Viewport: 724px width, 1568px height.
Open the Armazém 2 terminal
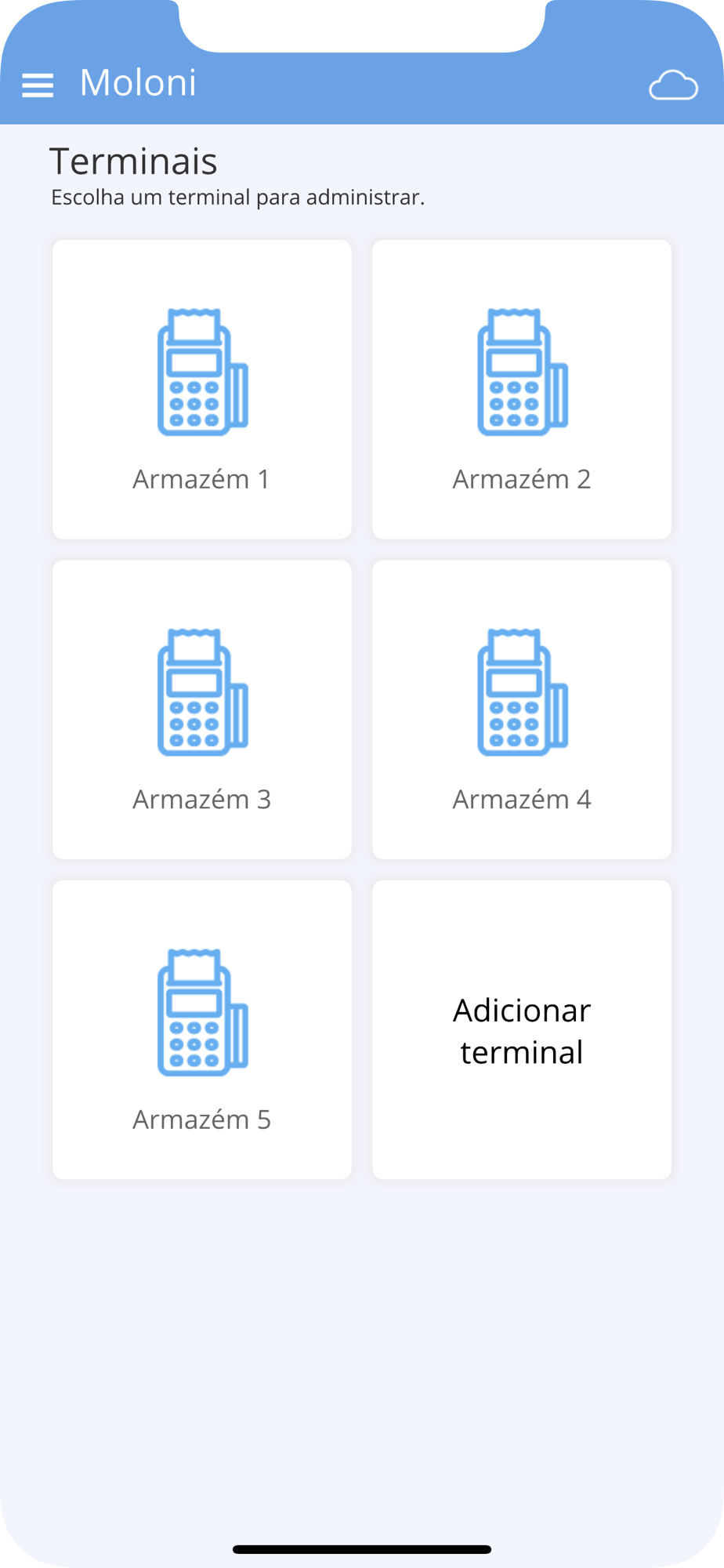522,390
